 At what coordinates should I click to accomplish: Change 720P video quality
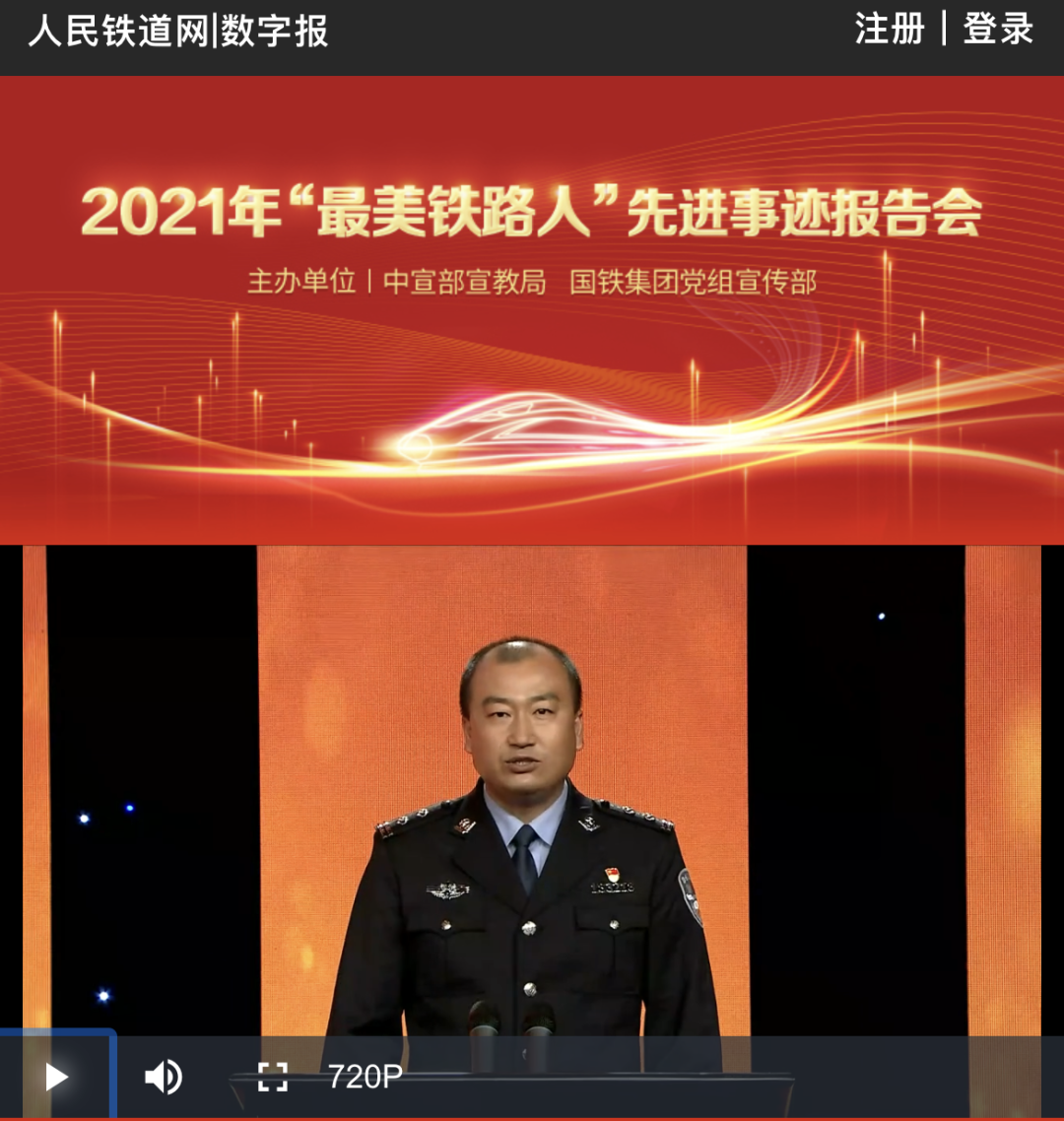(x=365, y=1077)
